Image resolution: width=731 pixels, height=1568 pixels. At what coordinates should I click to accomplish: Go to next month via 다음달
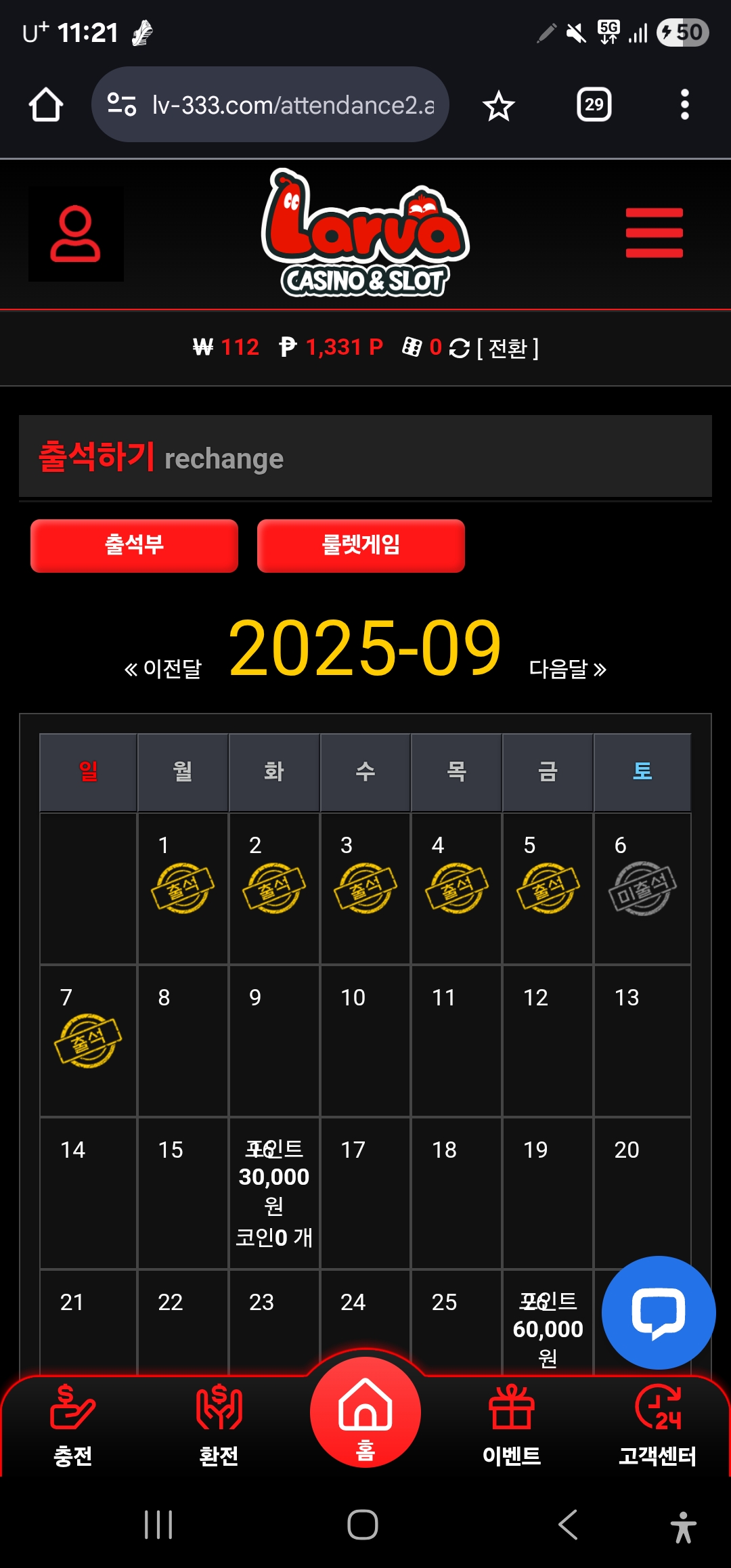567,669
